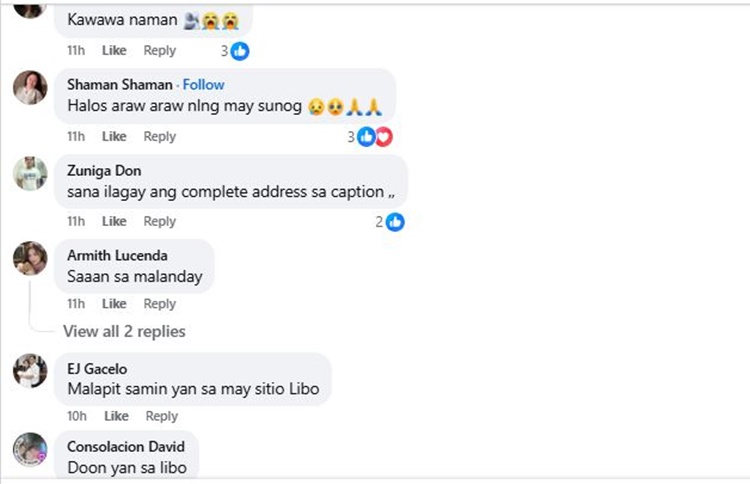Image resolution: width=750 pixels, height=484 pixels.
Task: Expand View all 2 replies
Action: [124, 331]
